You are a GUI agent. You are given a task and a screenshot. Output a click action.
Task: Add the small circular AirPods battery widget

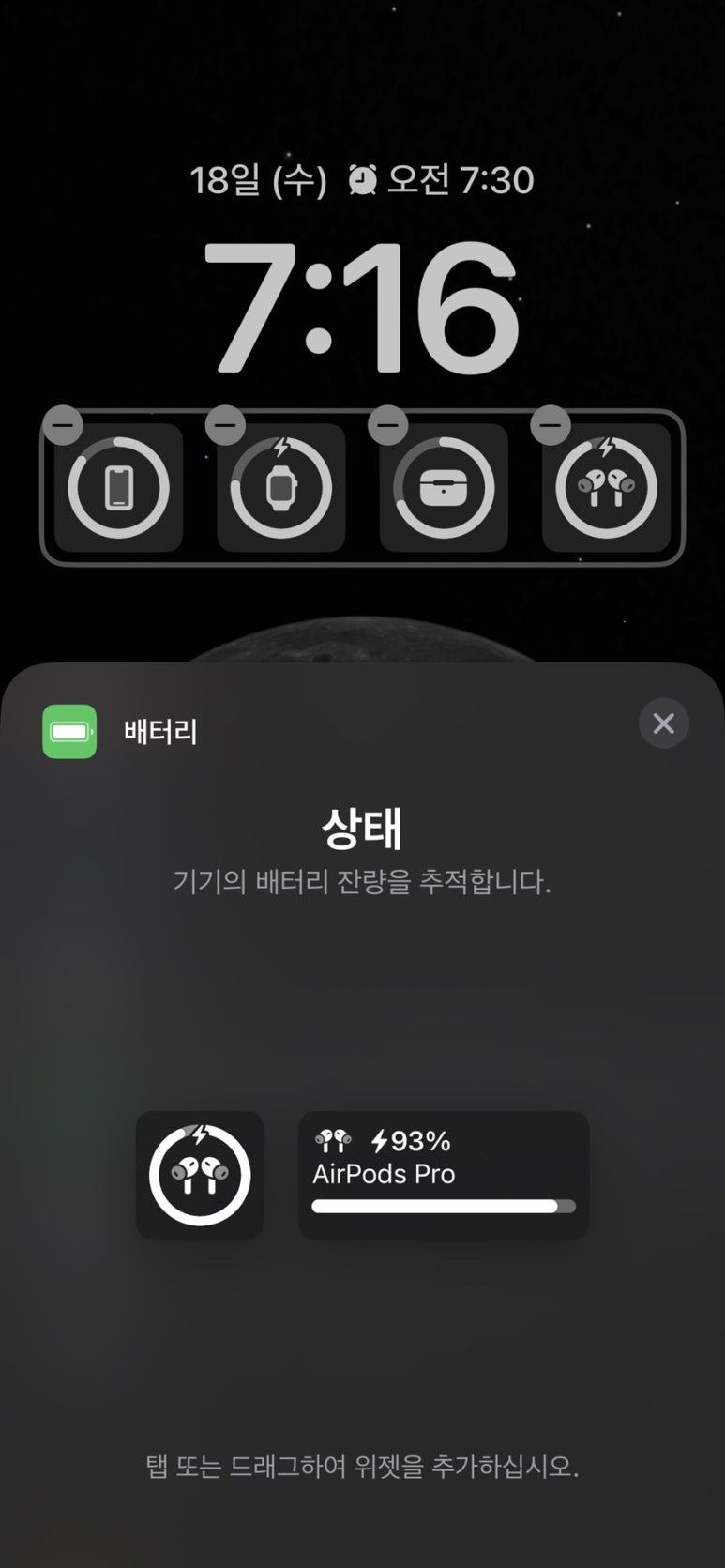(x=200, y=1175)
